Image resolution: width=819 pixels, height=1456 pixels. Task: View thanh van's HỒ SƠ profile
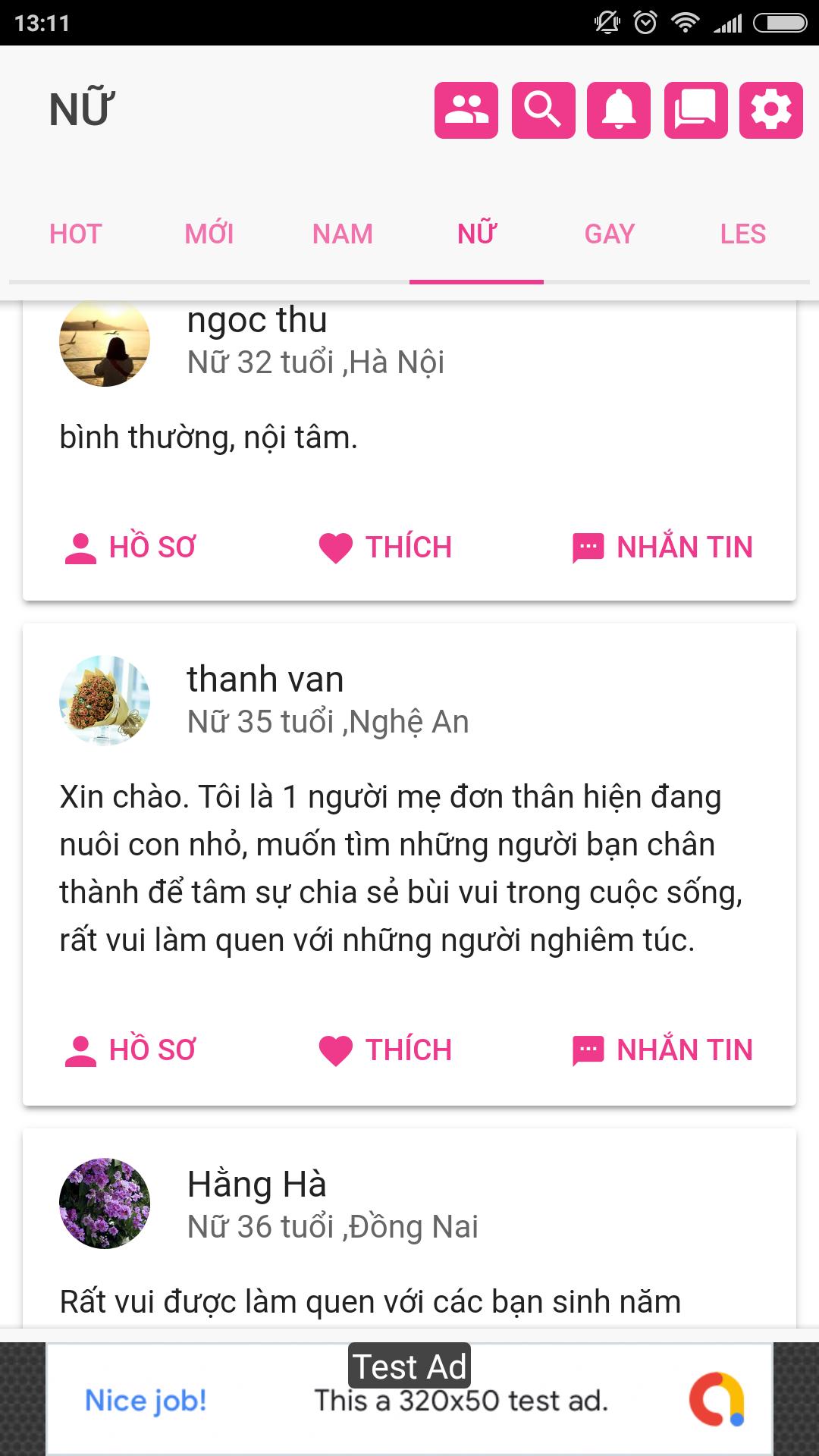(130, 1050)
